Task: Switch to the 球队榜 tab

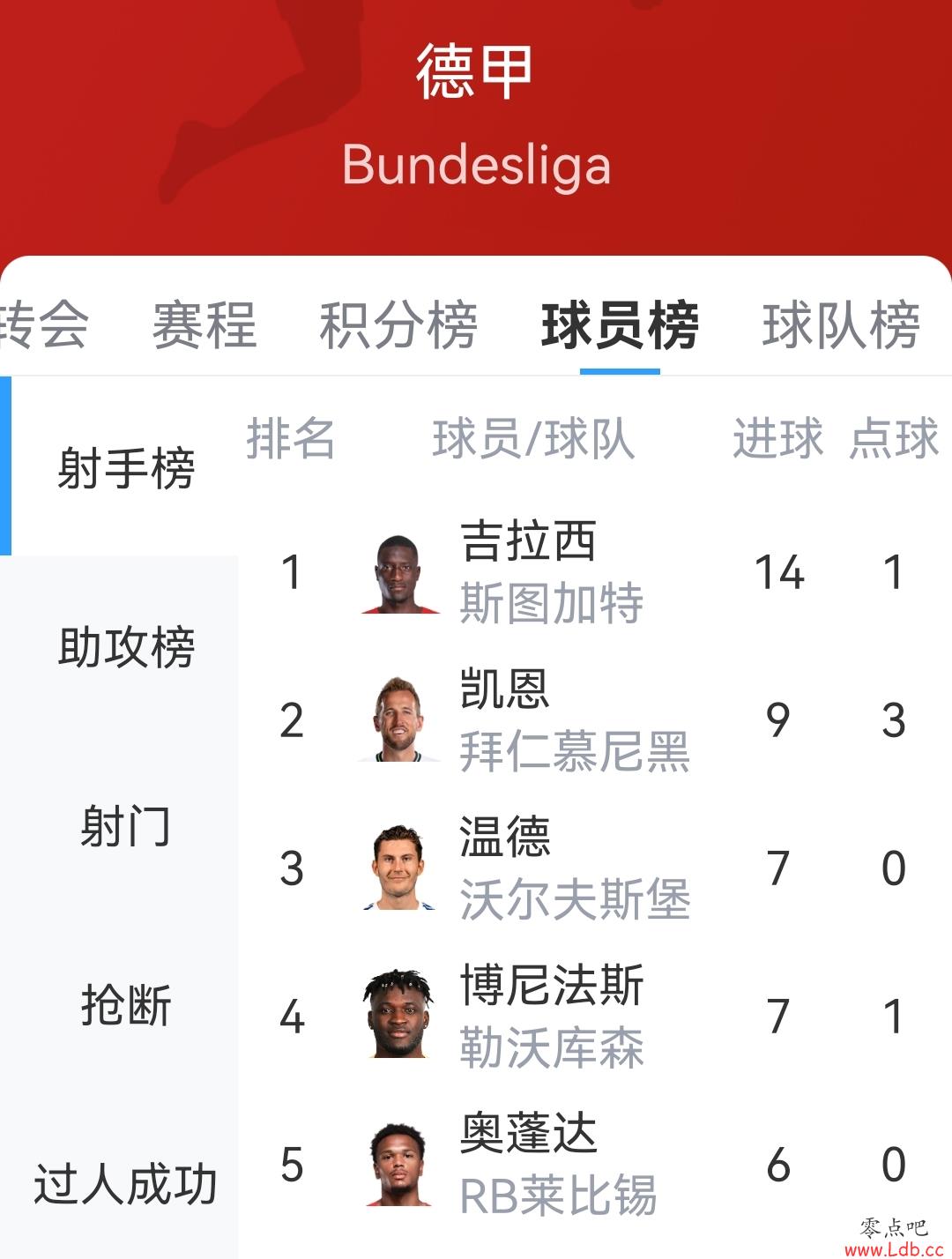Action: tap(841, 324)
